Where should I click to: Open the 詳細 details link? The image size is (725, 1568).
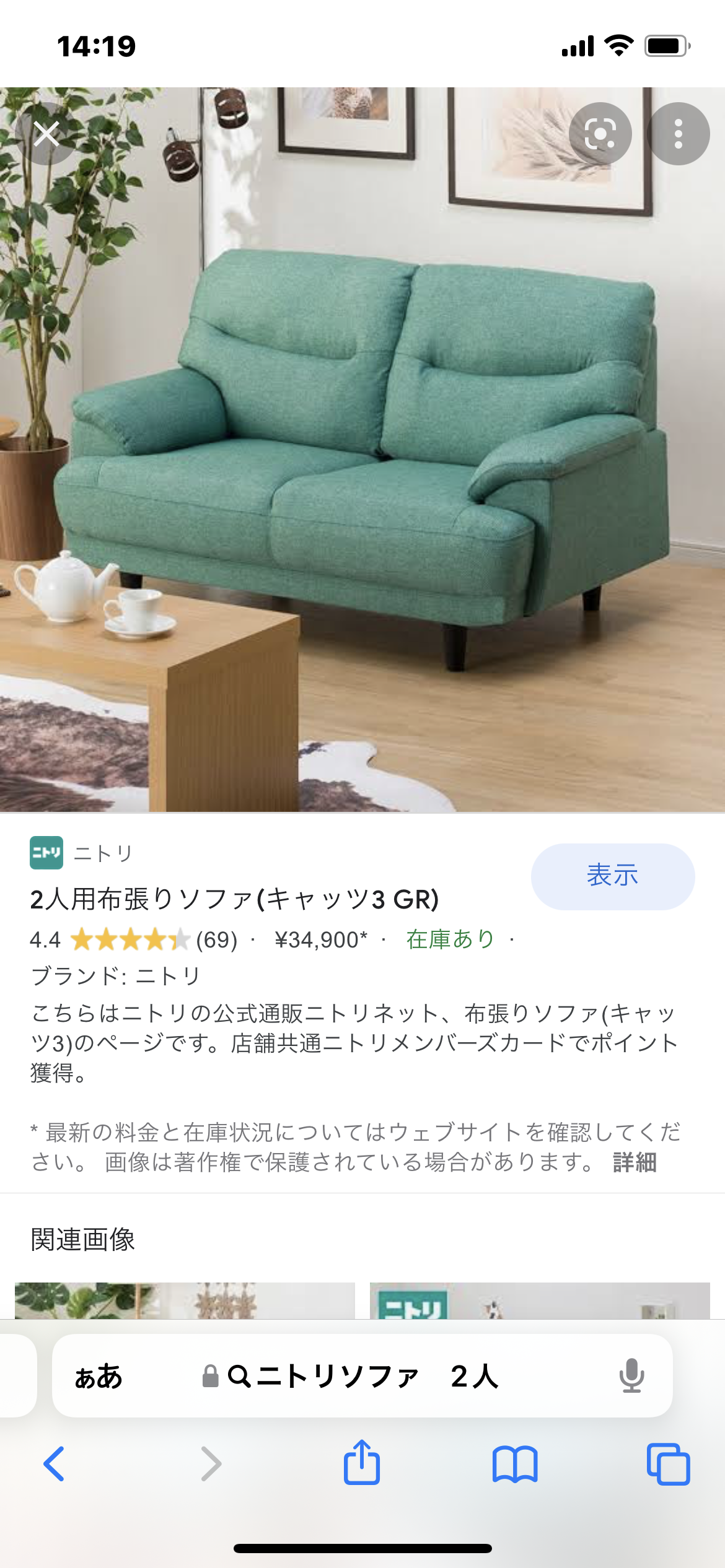coord(635,1162)
